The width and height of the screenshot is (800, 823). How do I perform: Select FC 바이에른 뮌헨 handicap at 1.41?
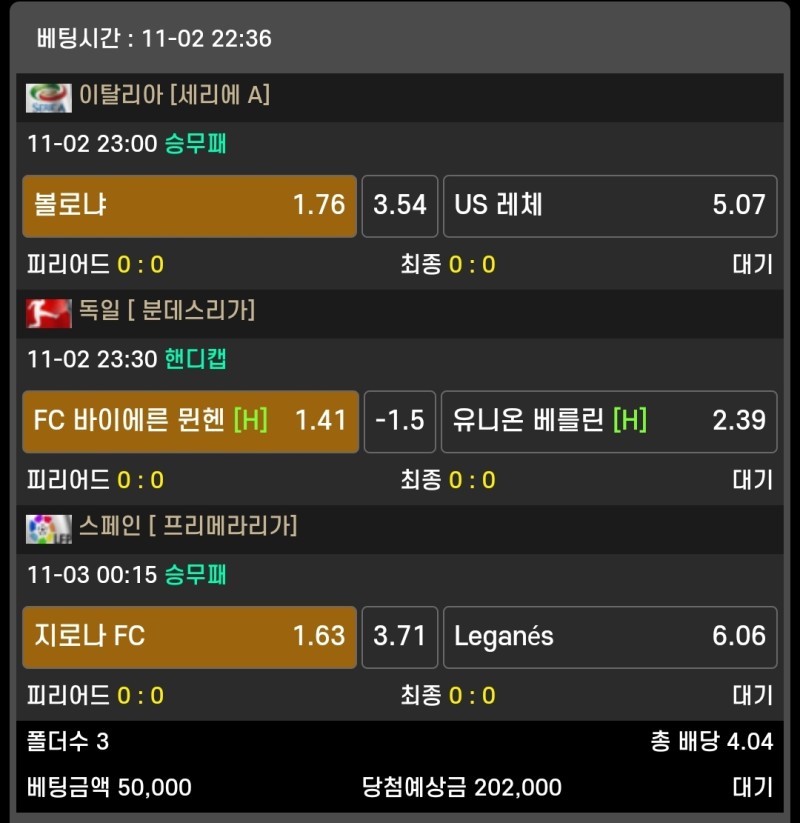[190, 421]
